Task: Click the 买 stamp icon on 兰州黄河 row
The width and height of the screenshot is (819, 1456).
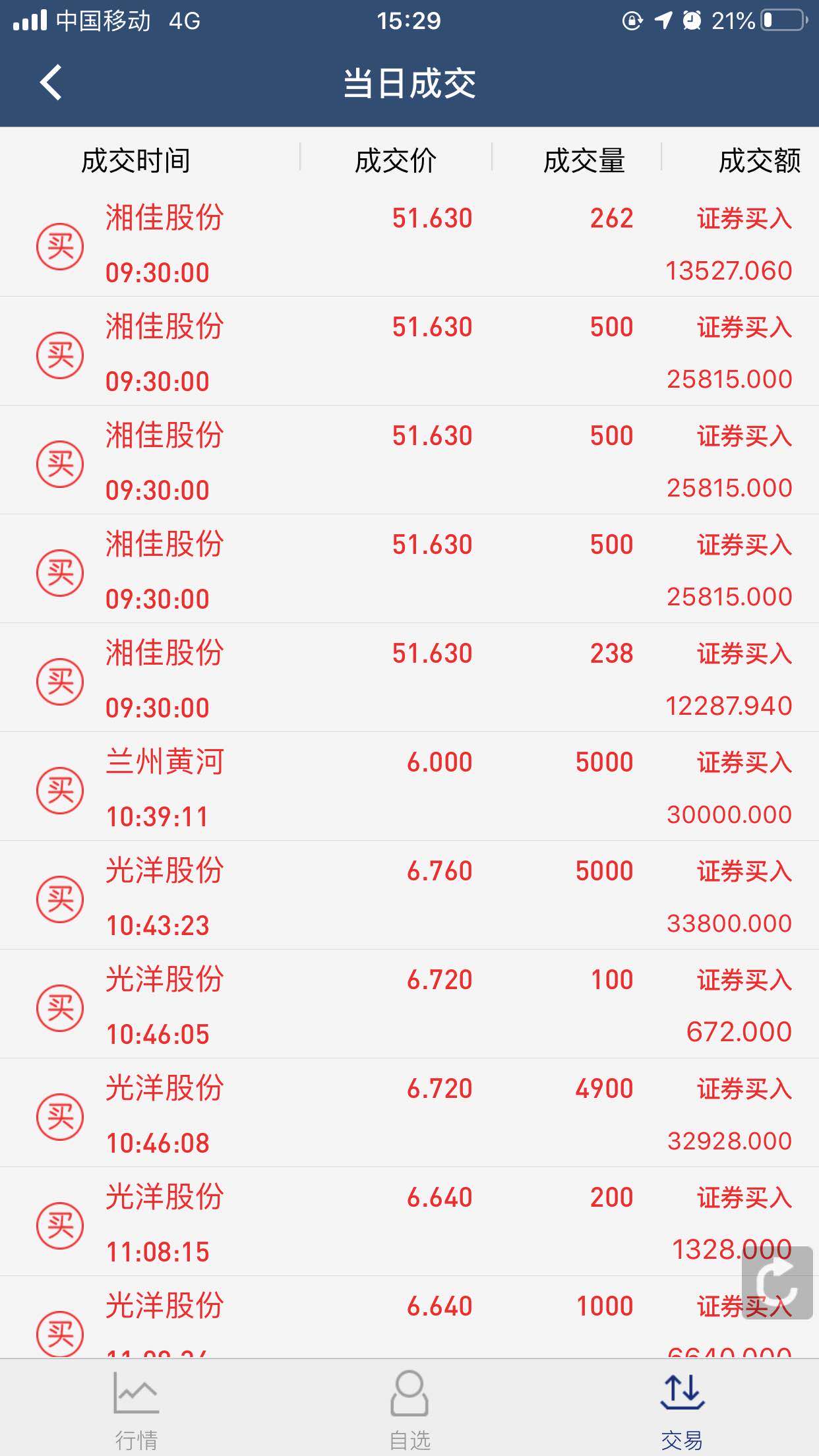Action: [59, 788]
